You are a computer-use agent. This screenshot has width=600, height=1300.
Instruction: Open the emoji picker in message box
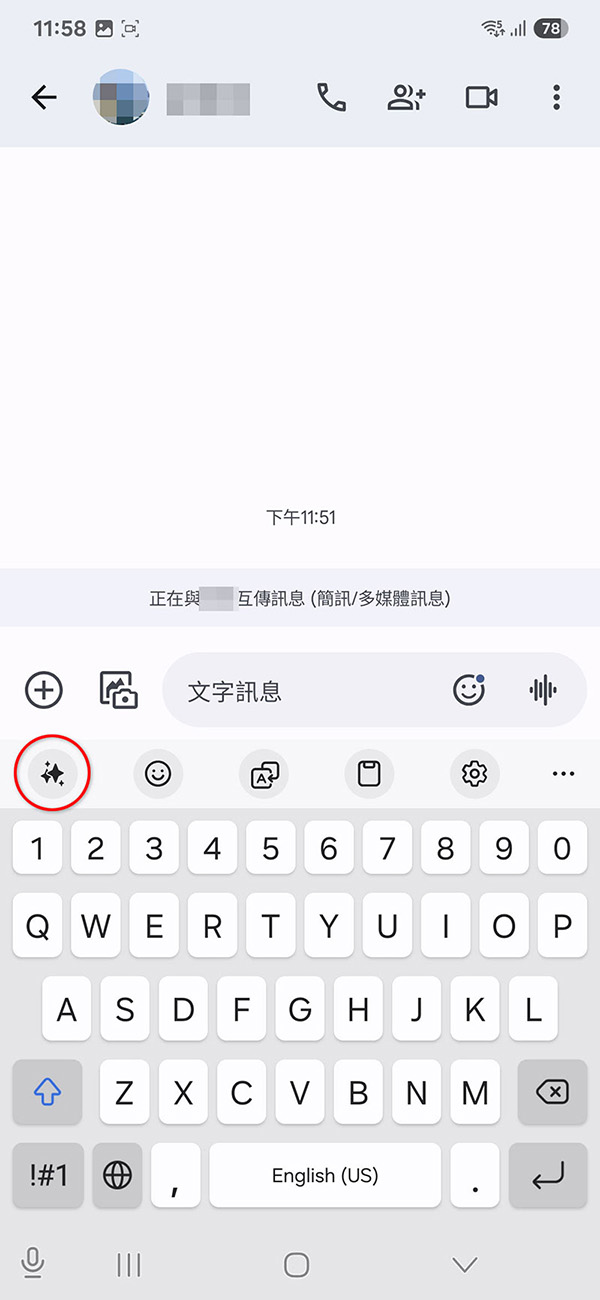click(x=468, y=689)
